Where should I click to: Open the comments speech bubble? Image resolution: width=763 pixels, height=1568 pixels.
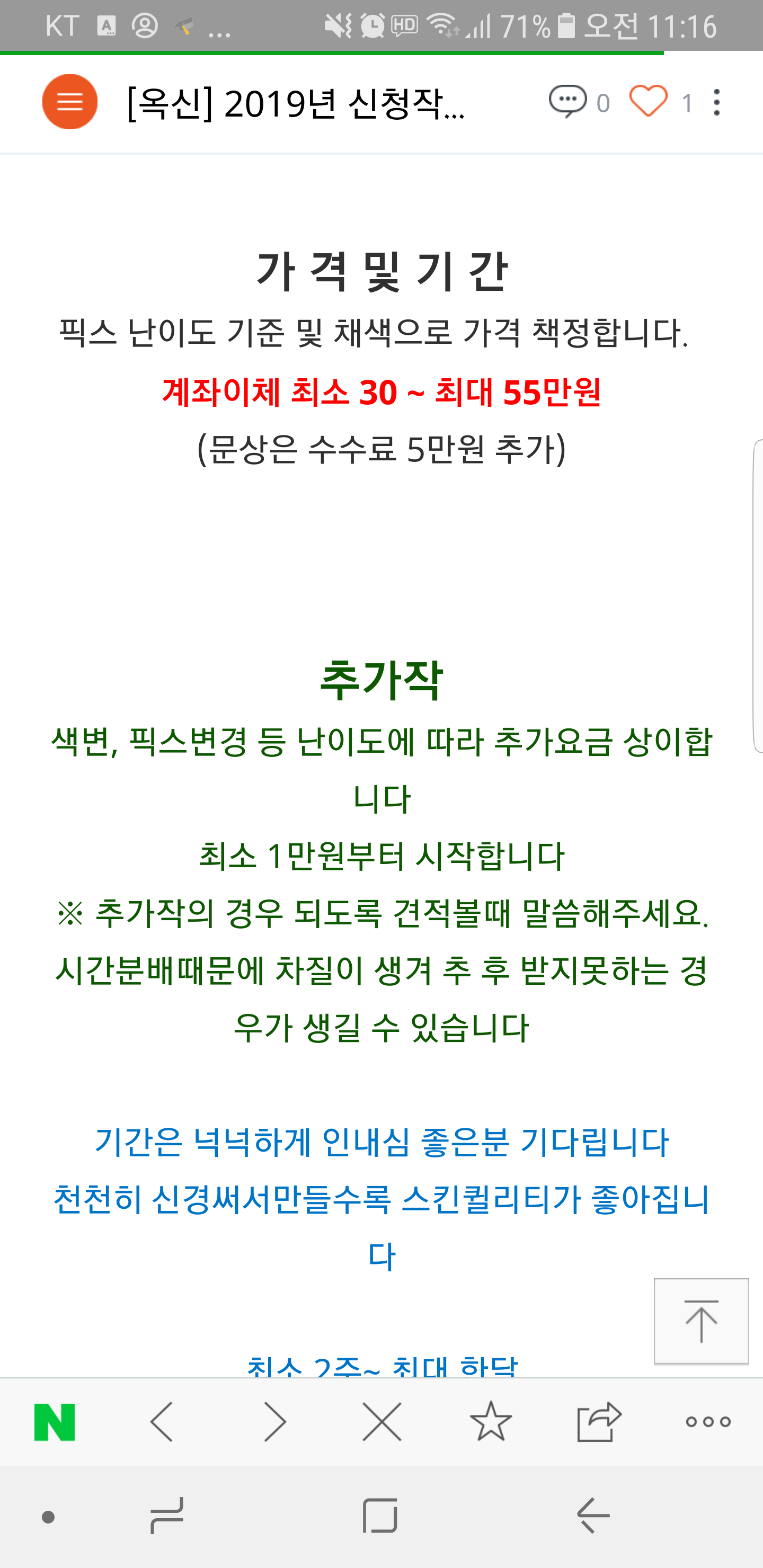[567, 102]
